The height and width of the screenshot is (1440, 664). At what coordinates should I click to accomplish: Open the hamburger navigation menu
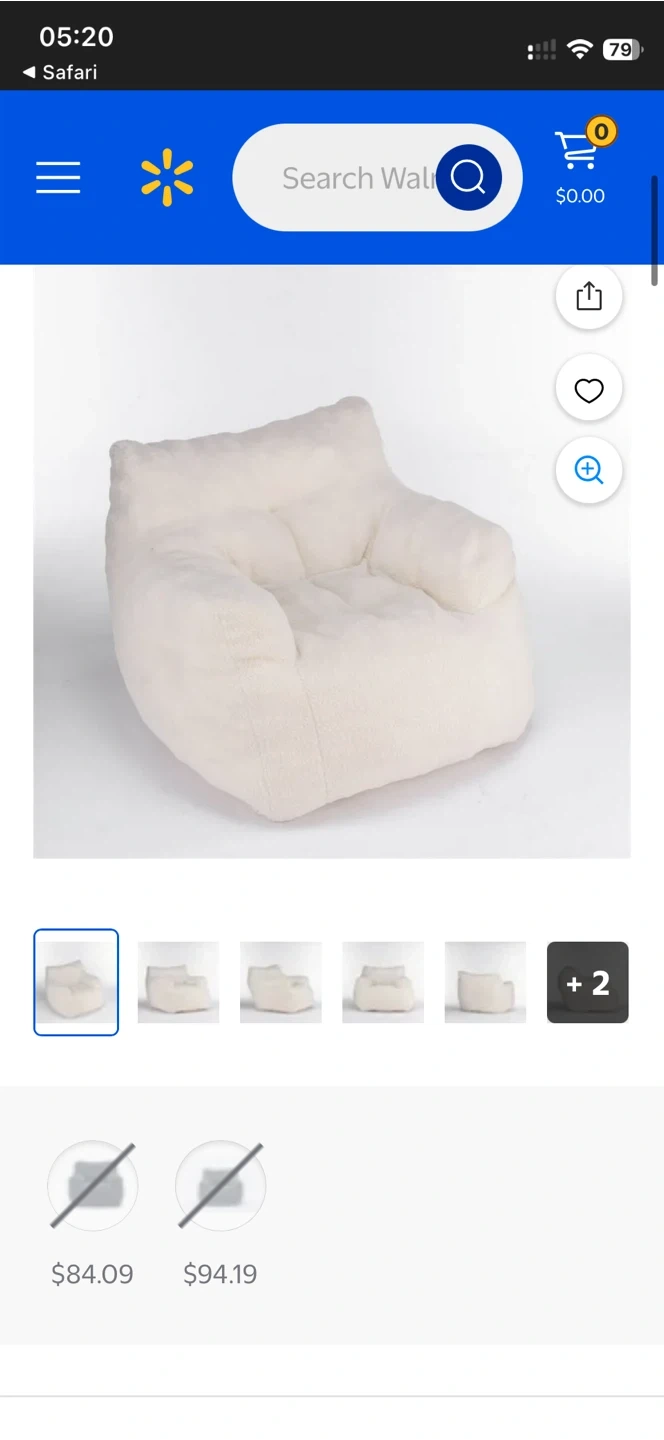pyautogui.click(x=58, y=178)
